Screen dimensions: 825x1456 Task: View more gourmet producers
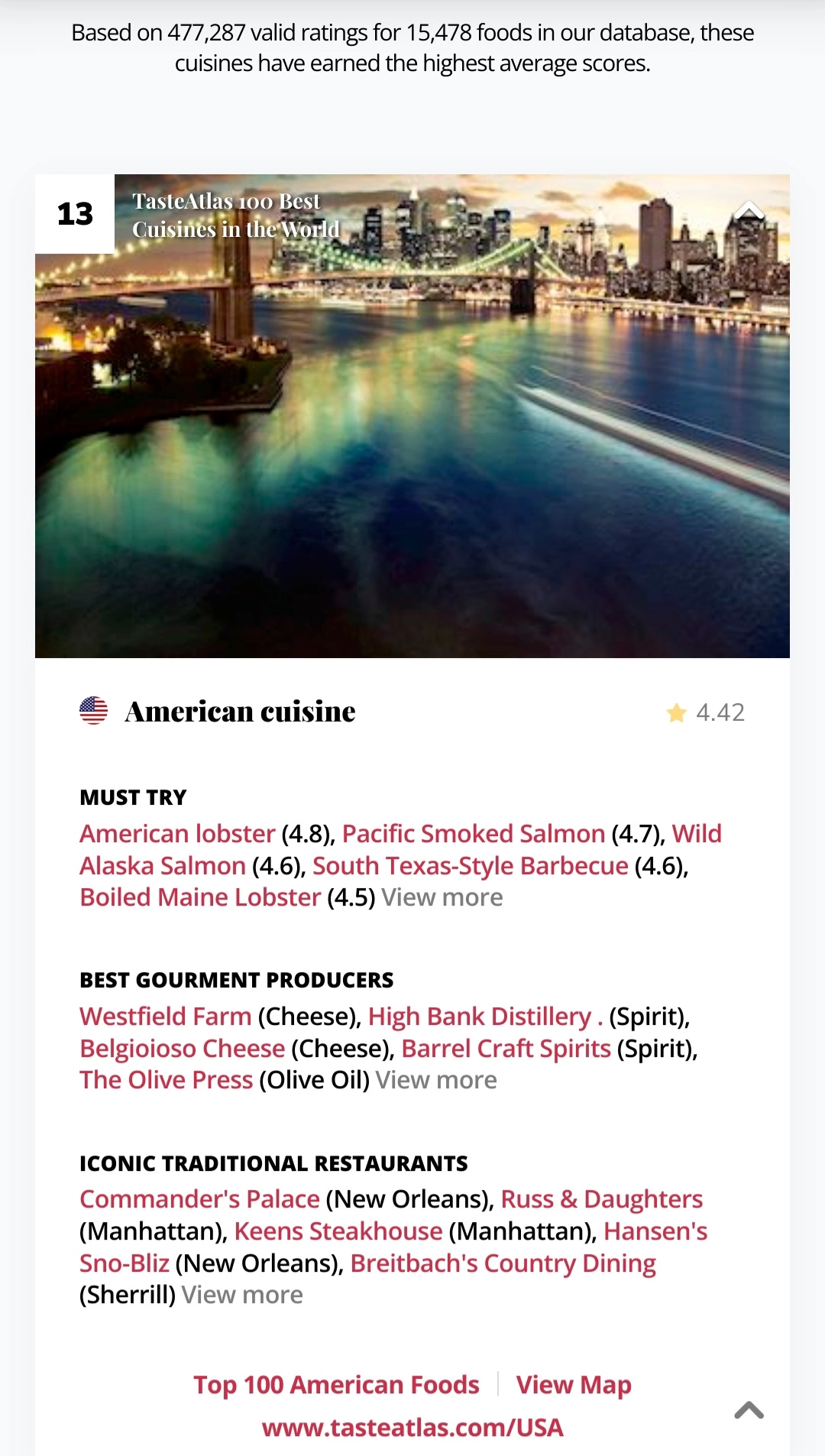[436, 1079]
